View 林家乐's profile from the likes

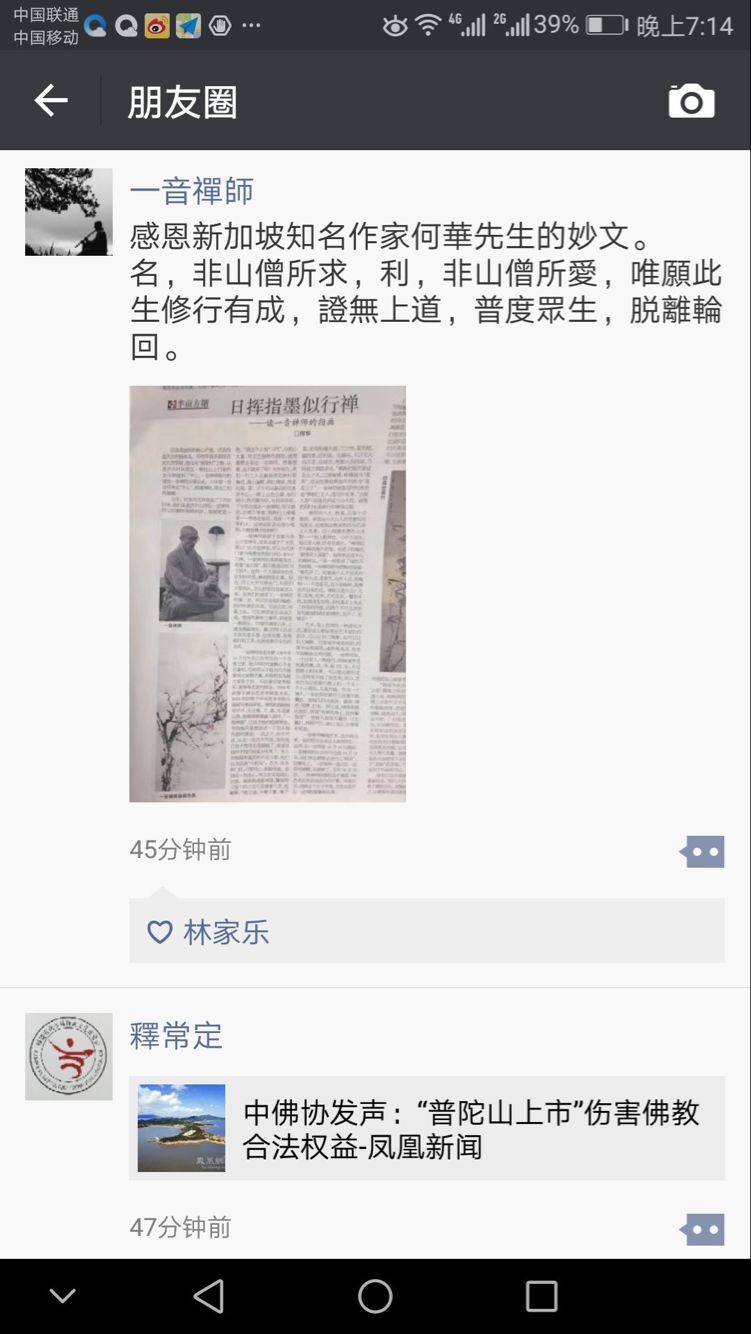tap(226, 932)
